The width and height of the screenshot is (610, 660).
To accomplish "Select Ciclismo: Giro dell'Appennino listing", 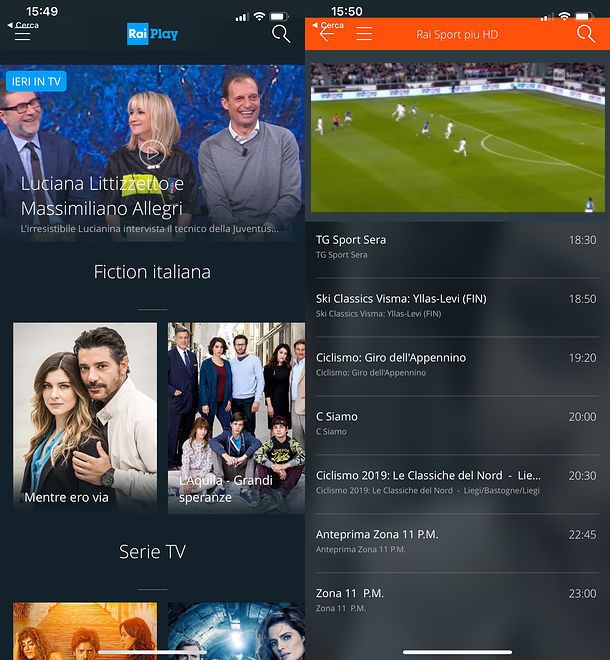I will pos(457,365).
